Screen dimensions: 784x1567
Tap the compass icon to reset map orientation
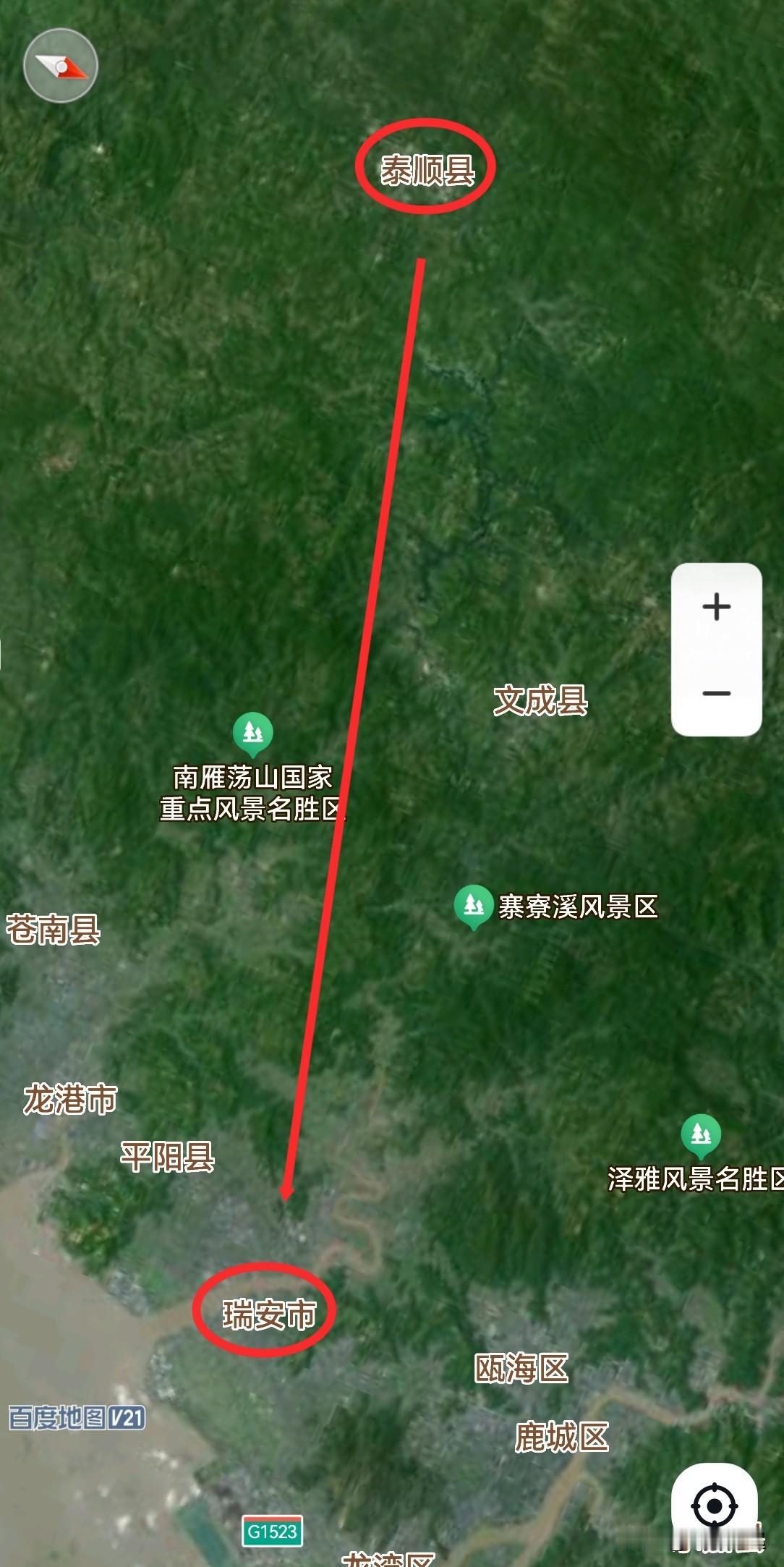[61, 65]
